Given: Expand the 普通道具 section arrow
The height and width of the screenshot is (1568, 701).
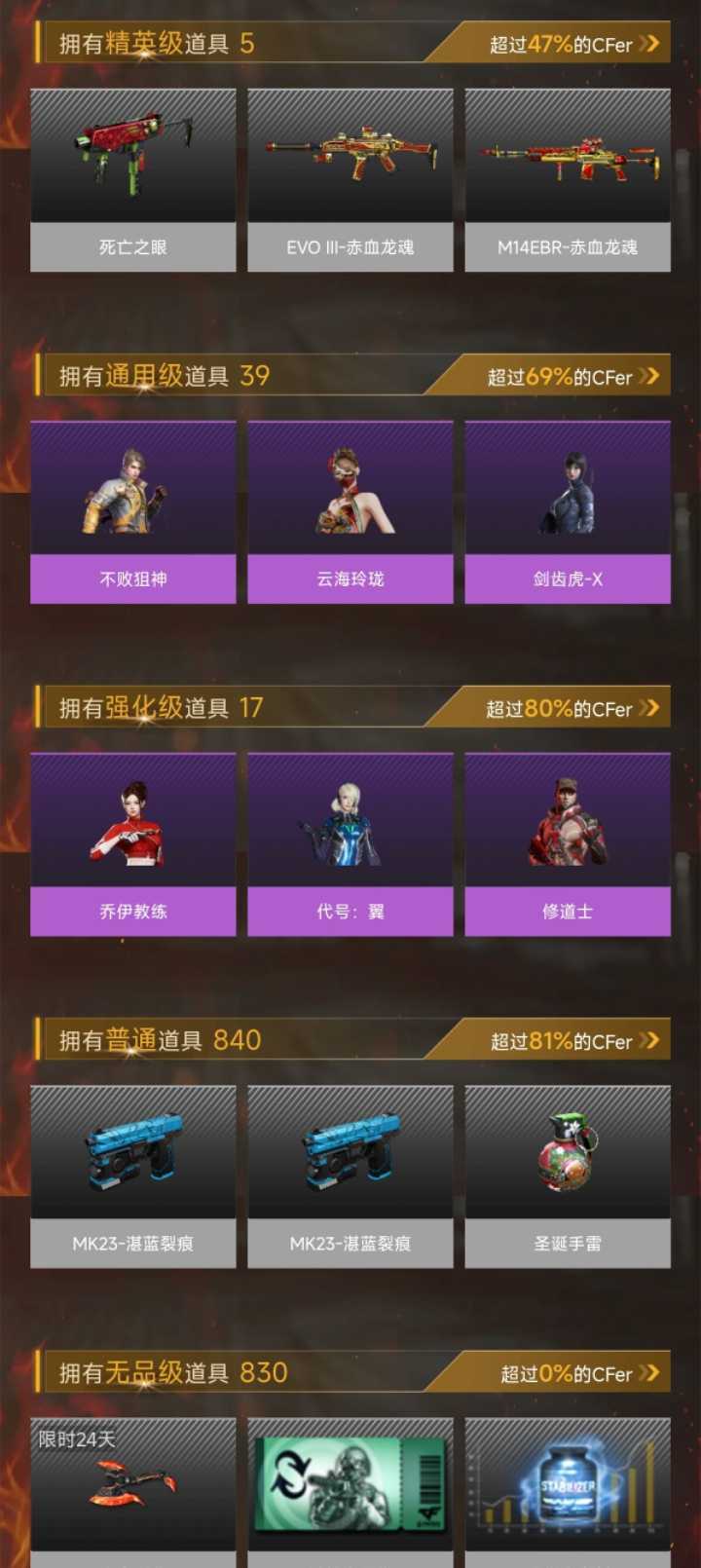Looking at the screenshot, I should click(649, 1040).
